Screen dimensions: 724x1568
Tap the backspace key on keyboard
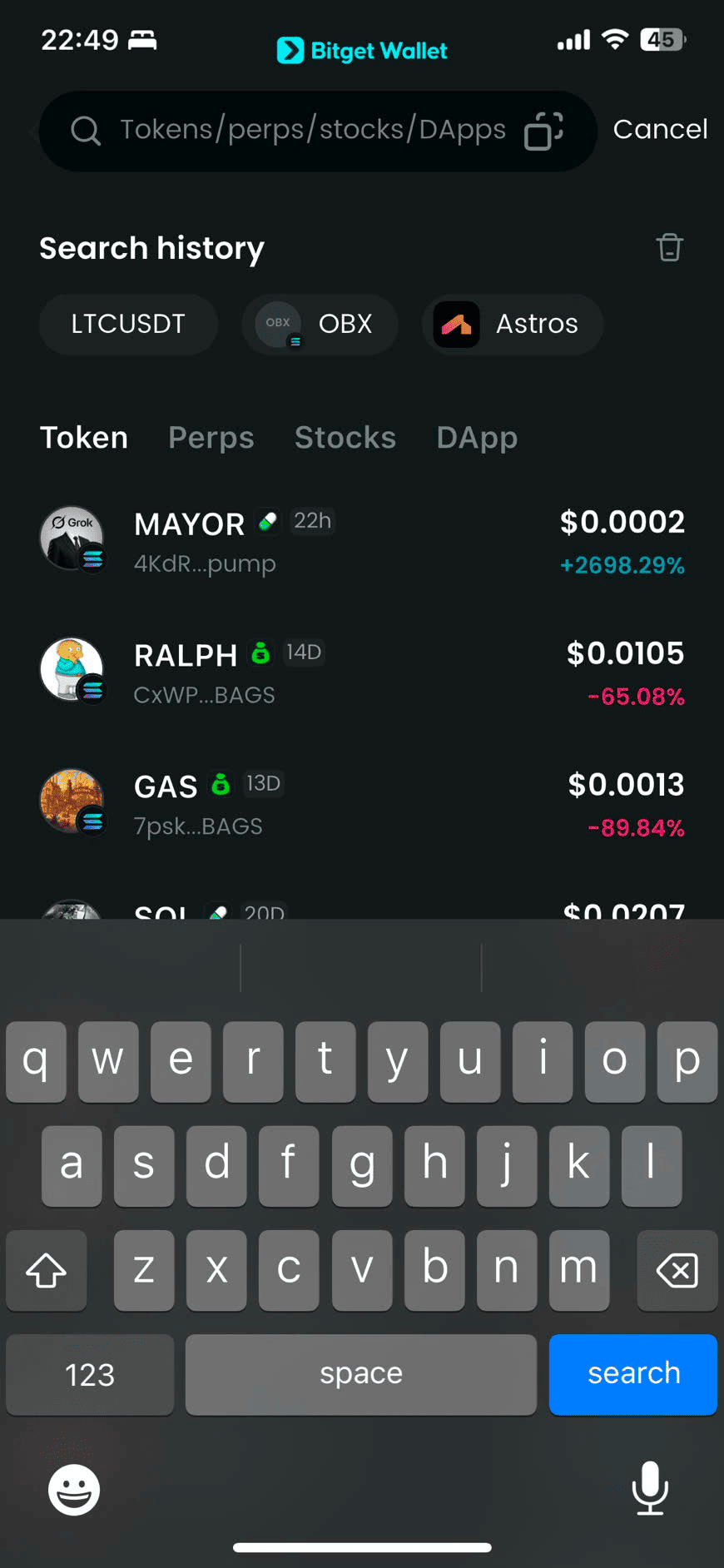(677, 1270)
